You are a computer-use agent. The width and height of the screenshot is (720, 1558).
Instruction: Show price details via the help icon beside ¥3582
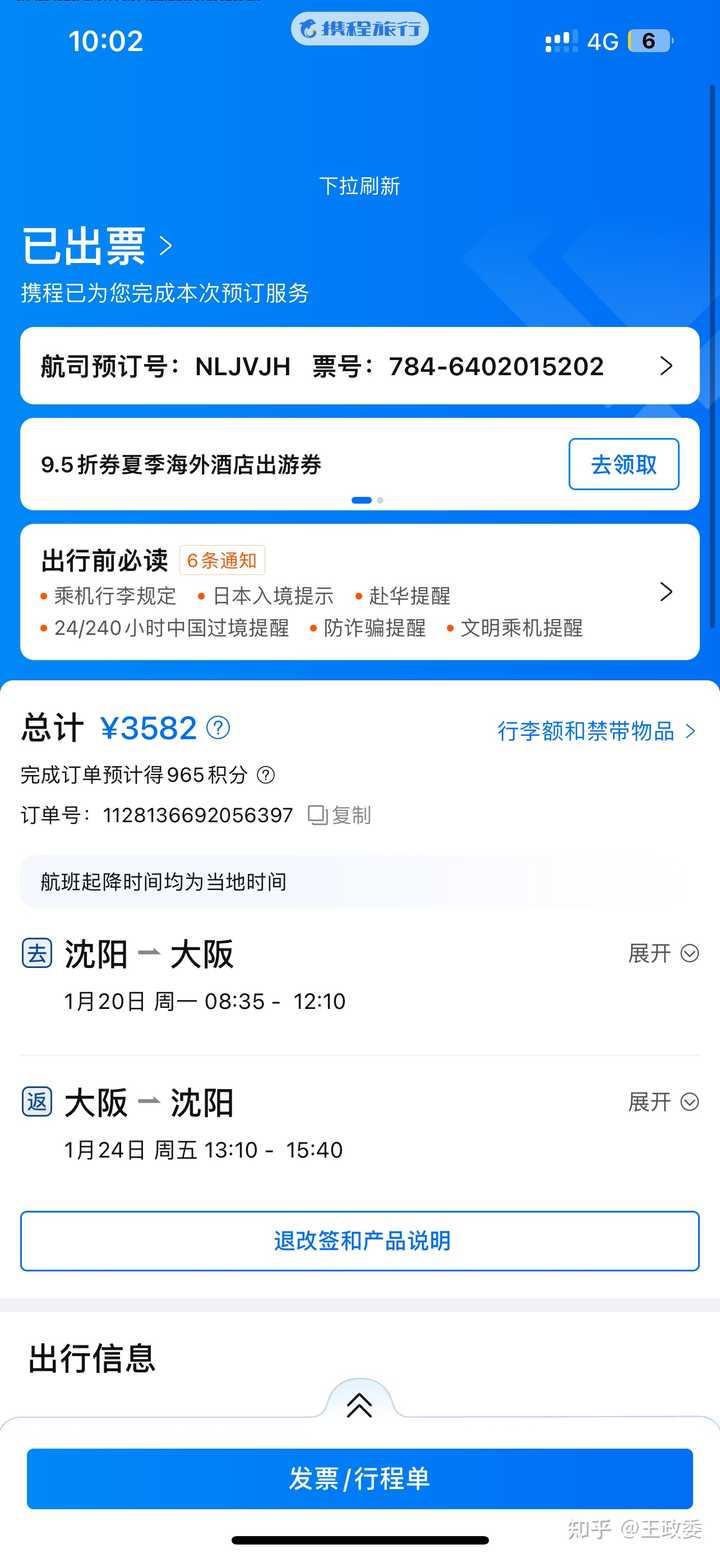[218, 728]
